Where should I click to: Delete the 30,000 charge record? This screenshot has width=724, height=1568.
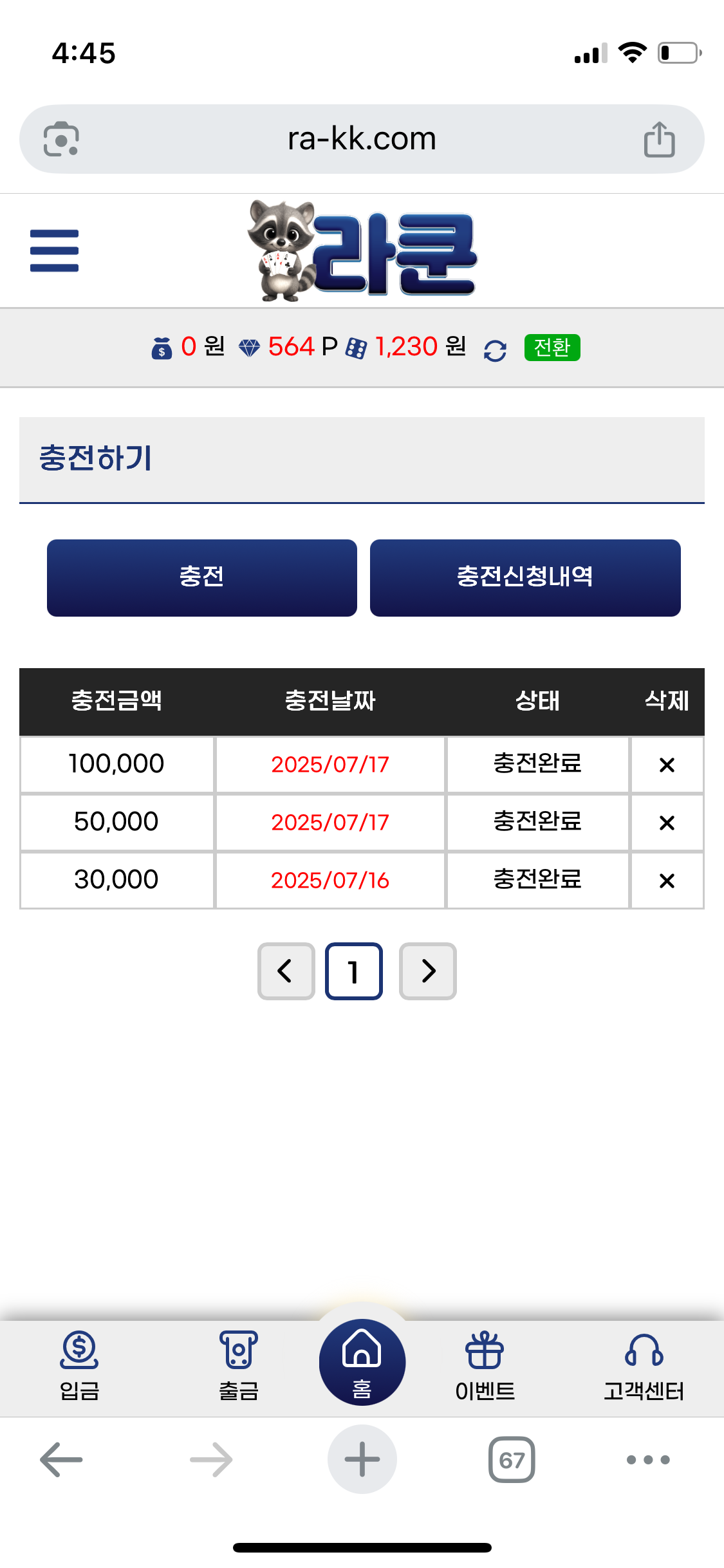pyautogui.click(x=667, y=881)
